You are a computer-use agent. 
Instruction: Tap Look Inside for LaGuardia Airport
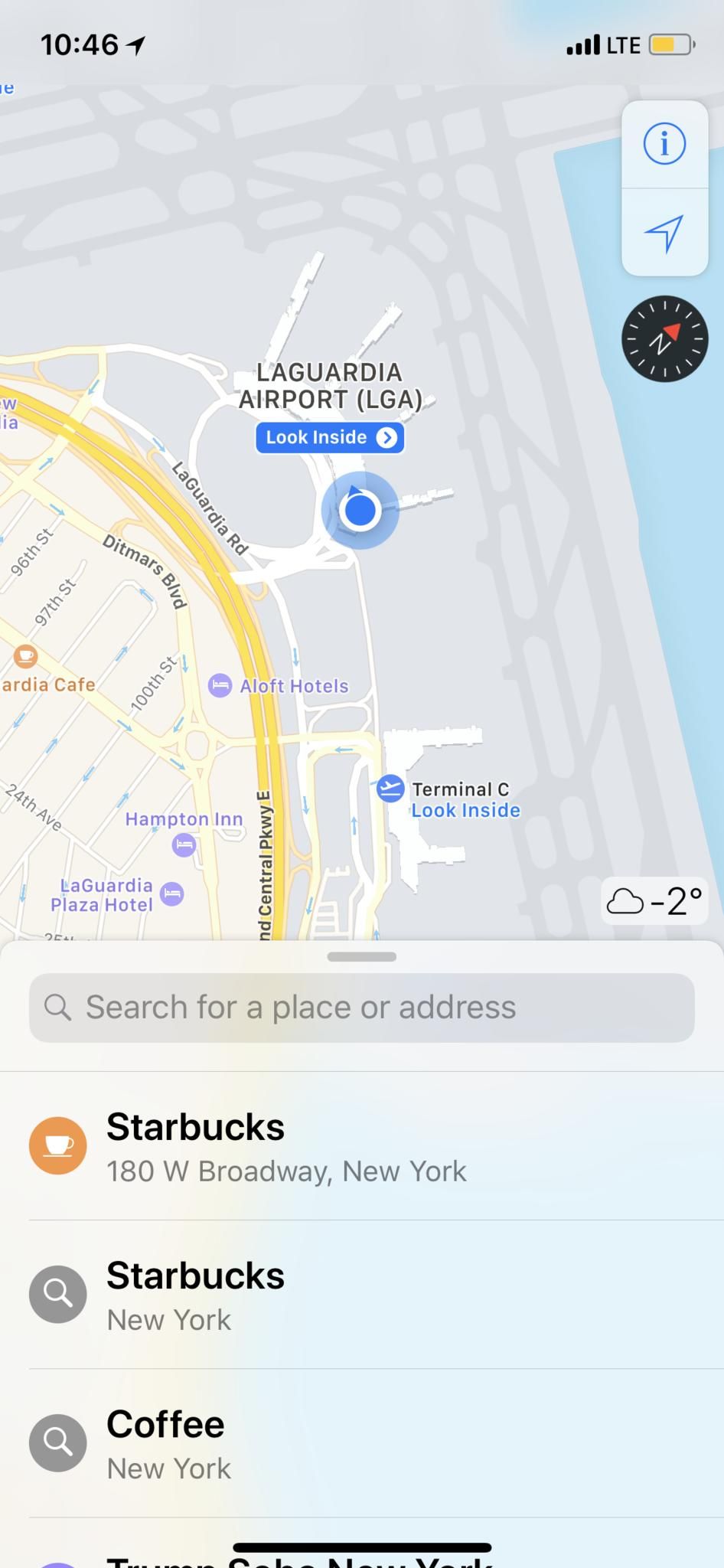[330, 438]
